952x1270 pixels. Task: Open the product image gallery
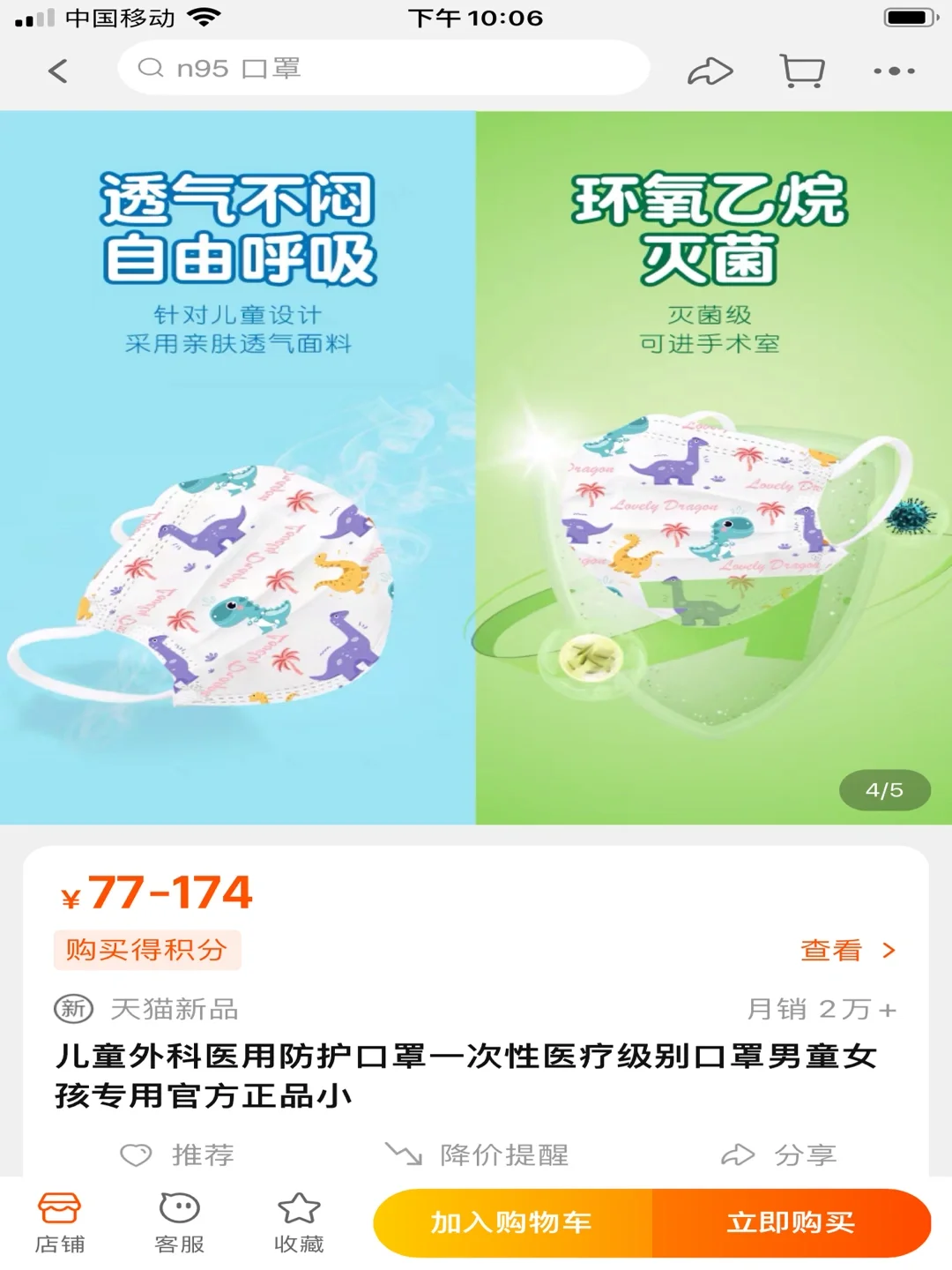(x=476, y=467)
